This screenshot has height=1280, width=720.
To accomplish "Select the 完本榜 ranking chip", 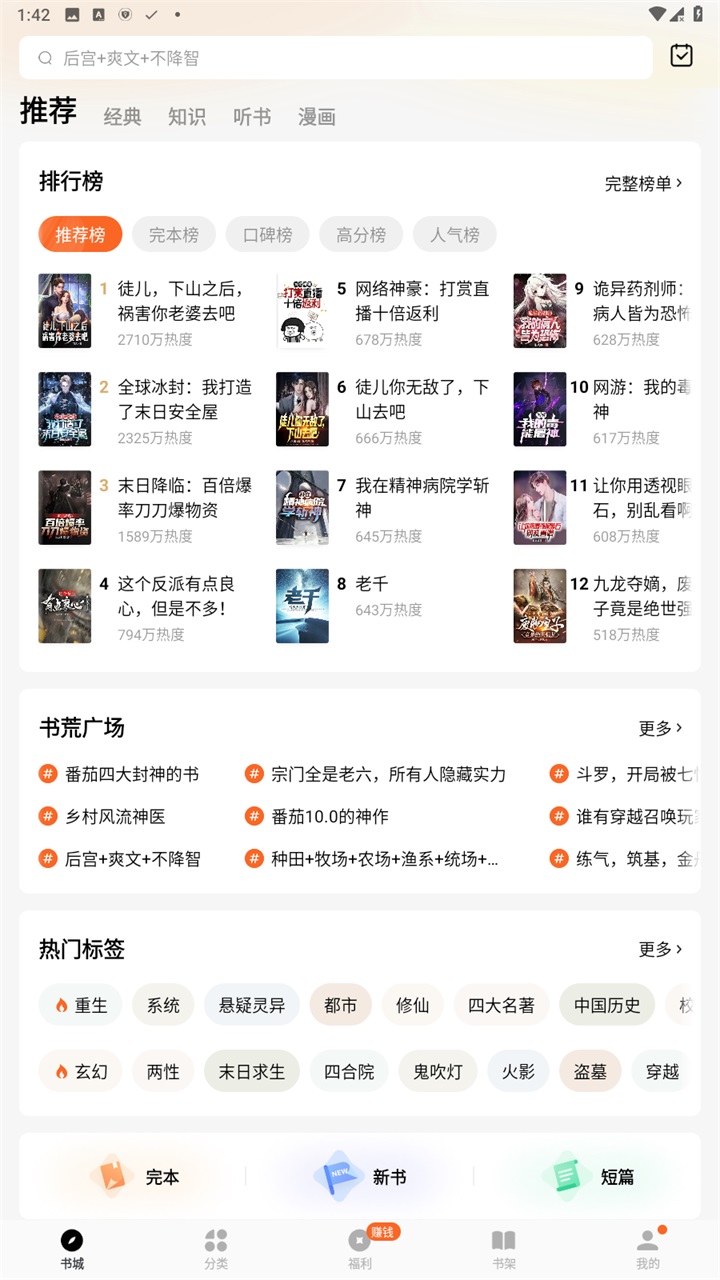I will coord(174,235).
